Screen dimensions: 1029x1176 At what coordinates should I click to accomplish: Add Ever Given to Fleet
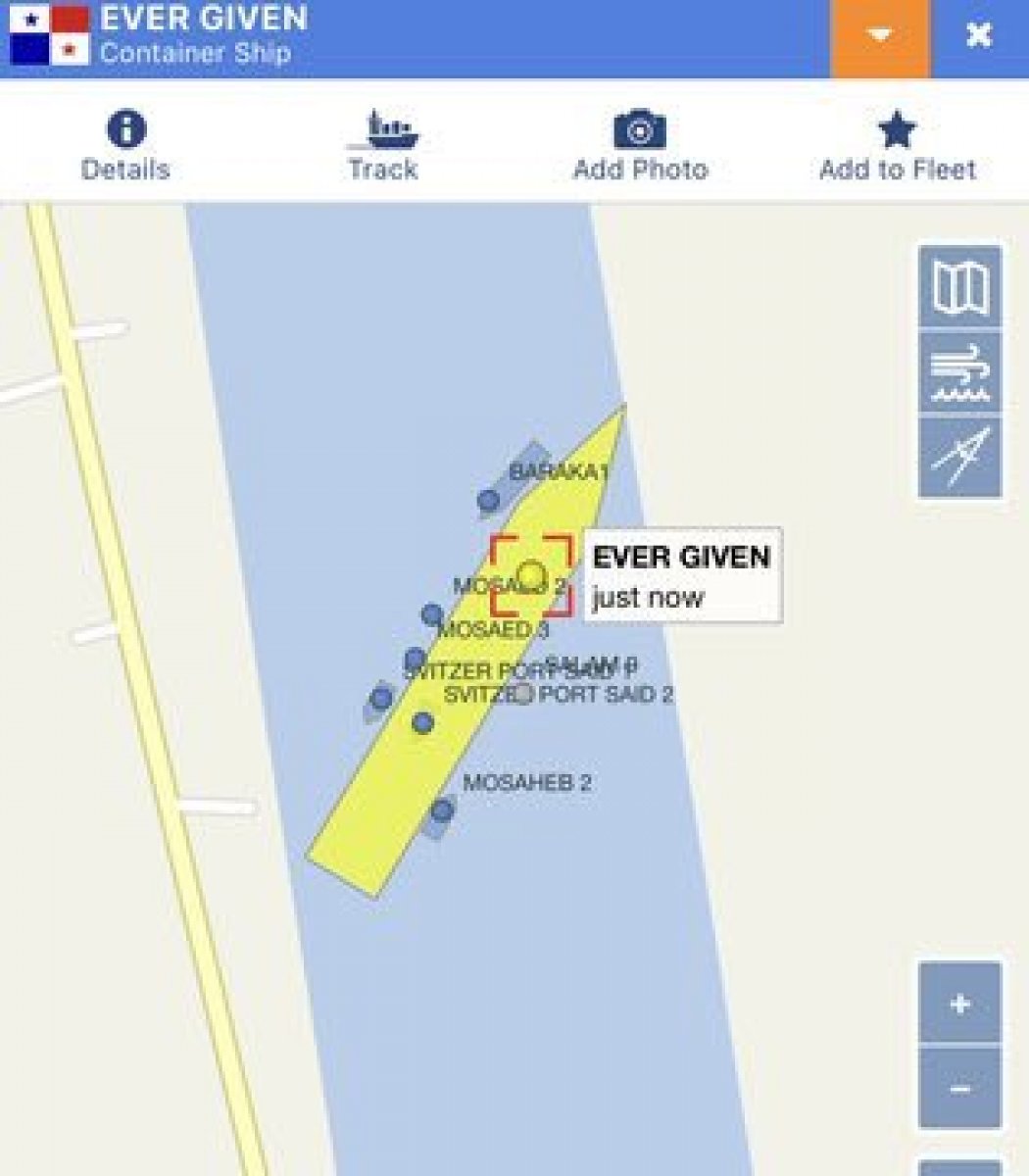[897, 145]
